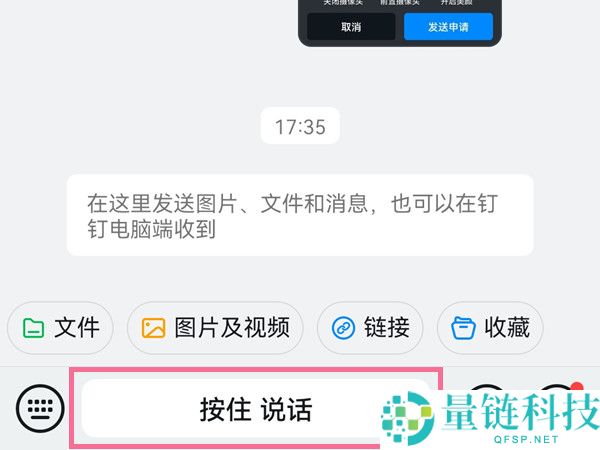Switch to keyboard input
600x450 pixels.
[x=40, y=408]
